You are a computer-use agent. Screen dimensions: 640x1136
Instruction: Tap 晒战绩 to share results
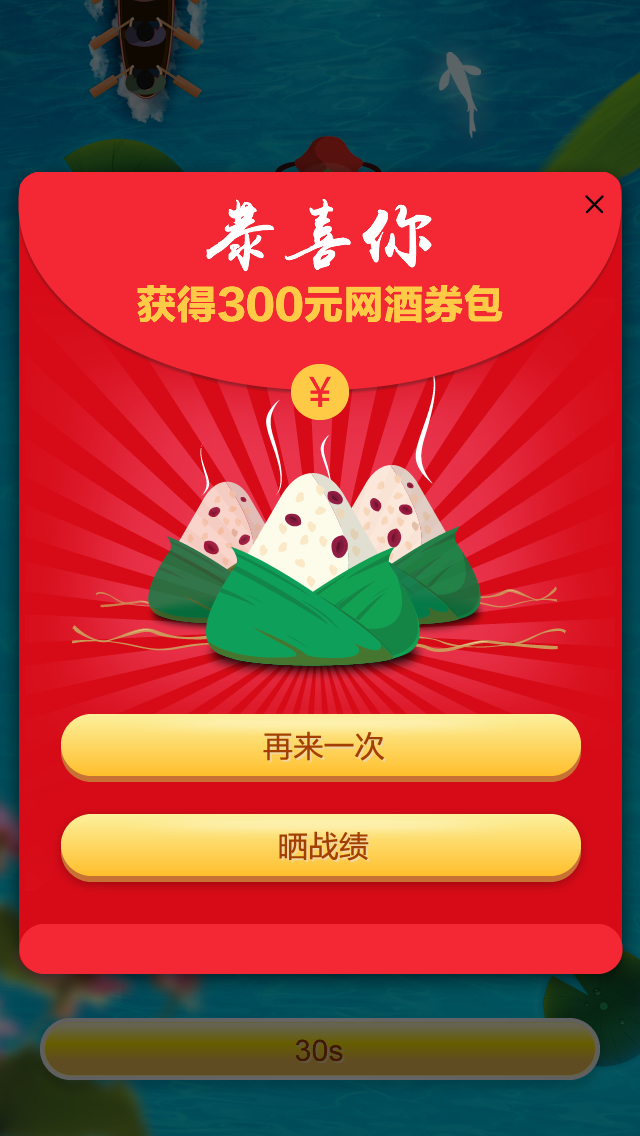320,847
